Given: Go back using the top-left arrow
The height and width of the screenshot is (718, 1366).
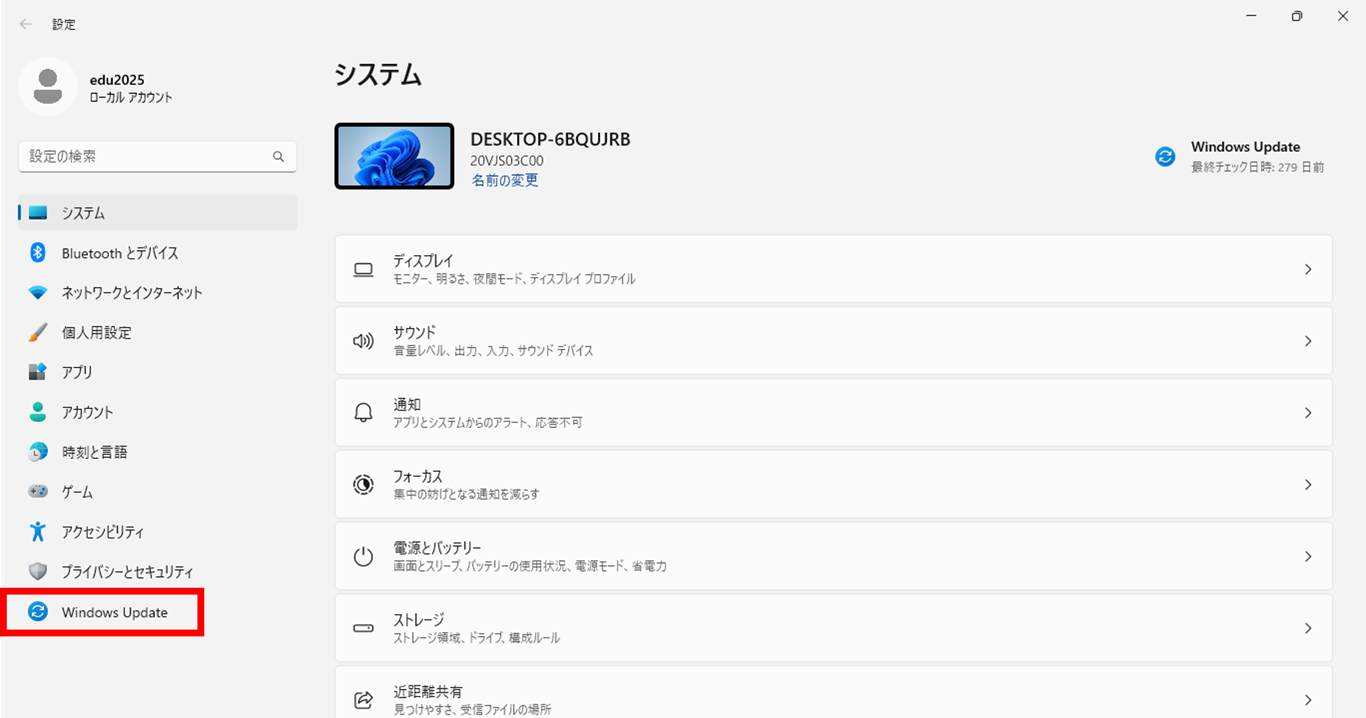Looking at the screenshot, I should pos(25,24).
